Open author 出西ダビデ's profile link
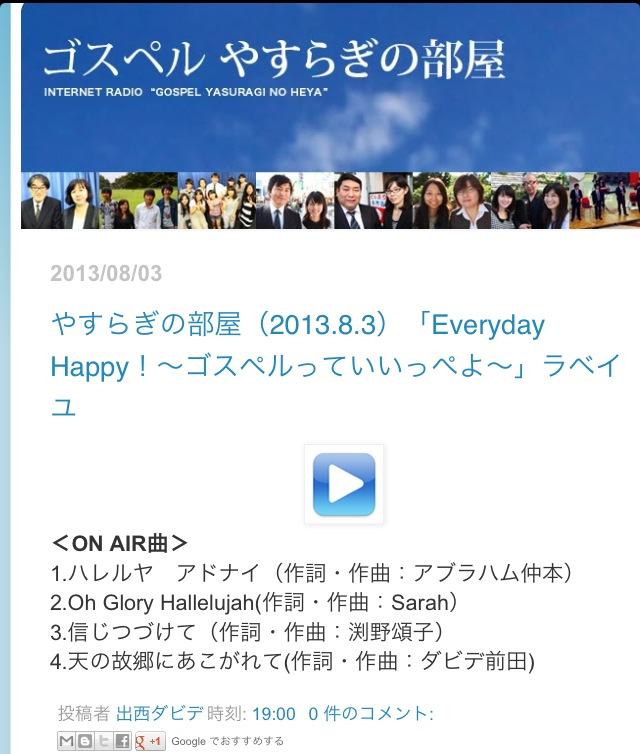640x754 pixels. point(160,713)
